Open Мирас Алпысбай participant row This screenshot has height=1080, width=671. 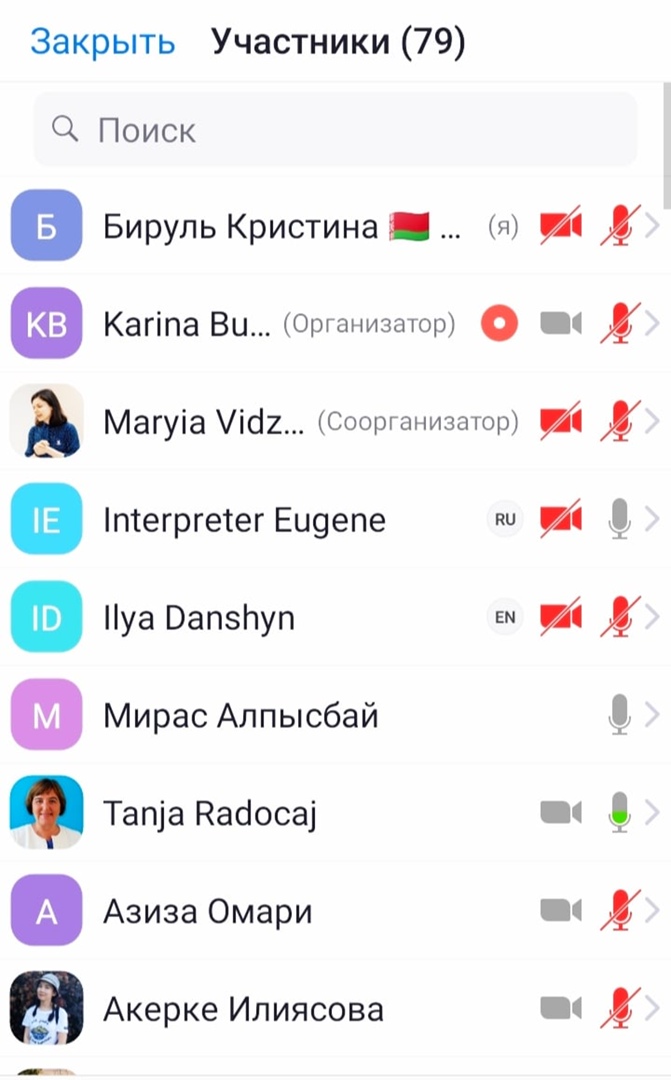(240, 716)
